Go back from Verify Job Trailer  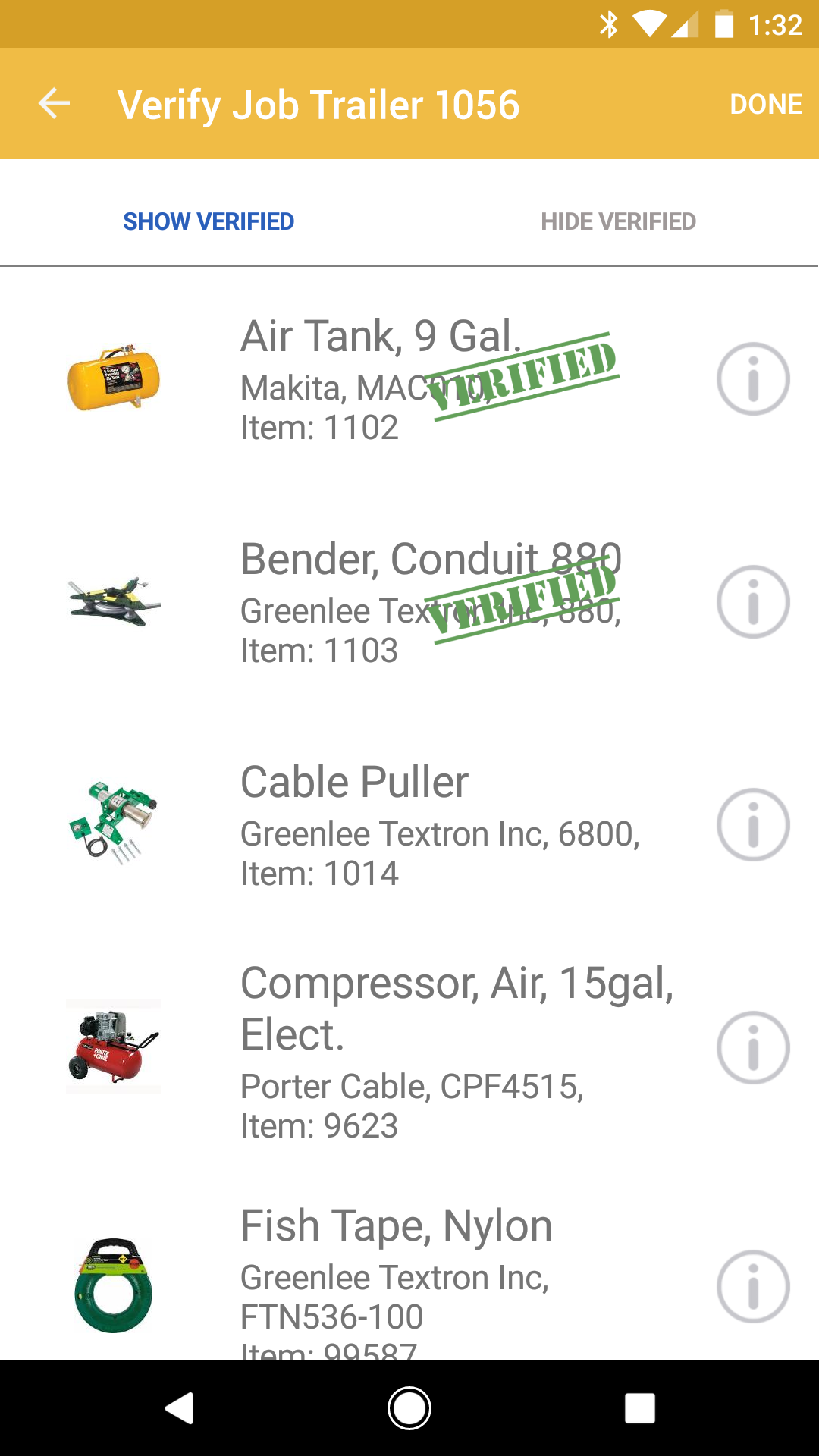coord(55,104)
